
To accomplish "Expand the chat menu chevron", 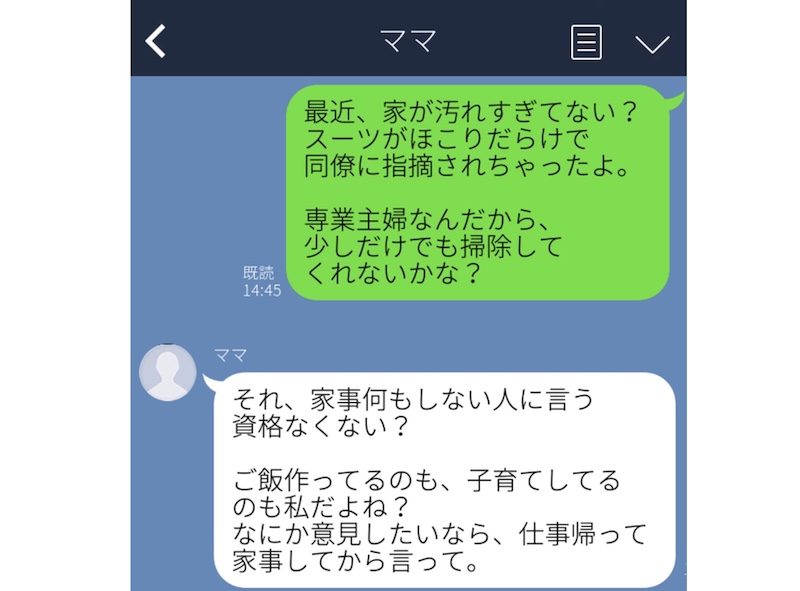I will pos(652,43).
